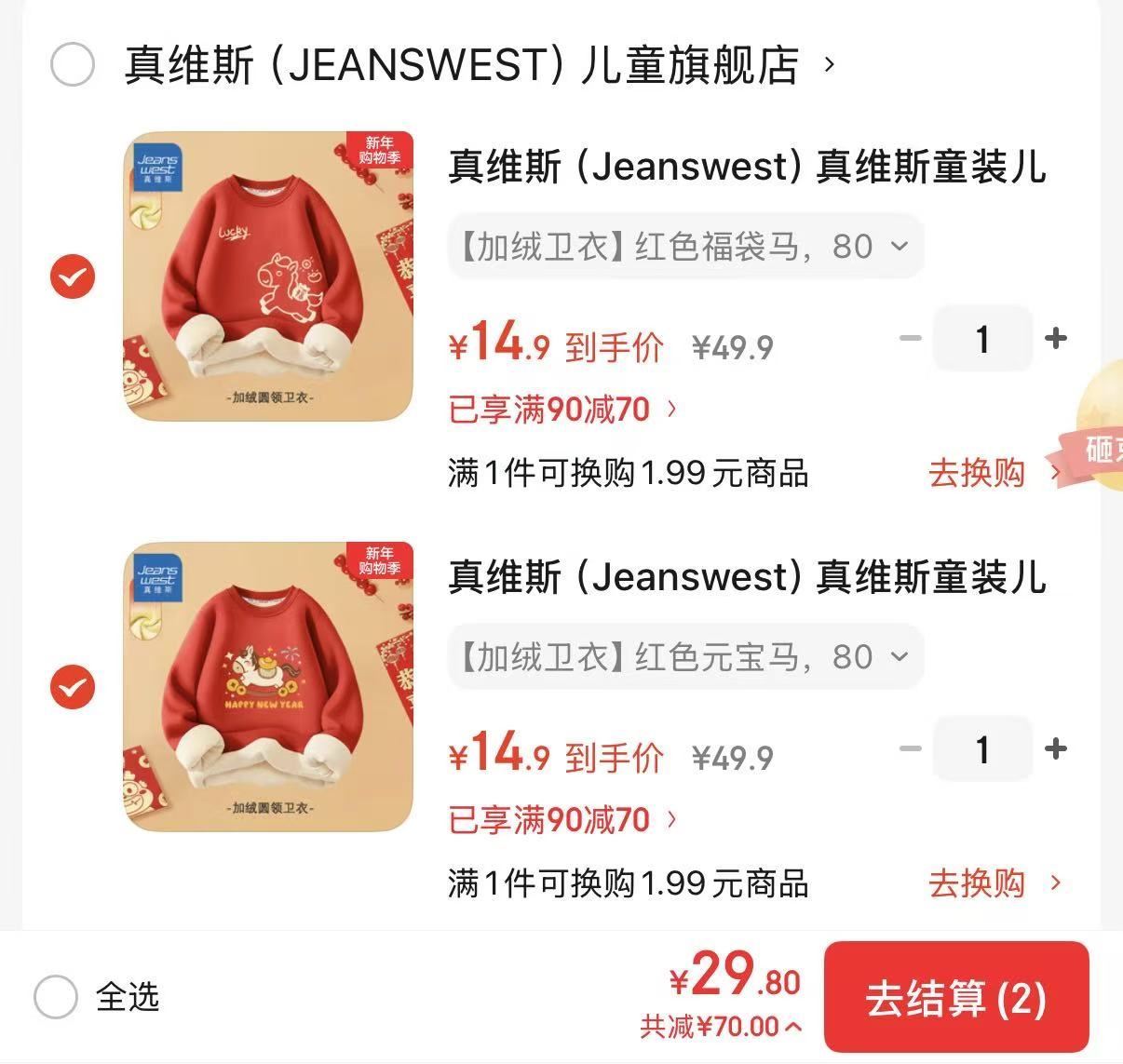Screen dimensions: 1123x1064
Task: Change spec dropdown for 红色元宝马, 80
Action: pos(685,657)
